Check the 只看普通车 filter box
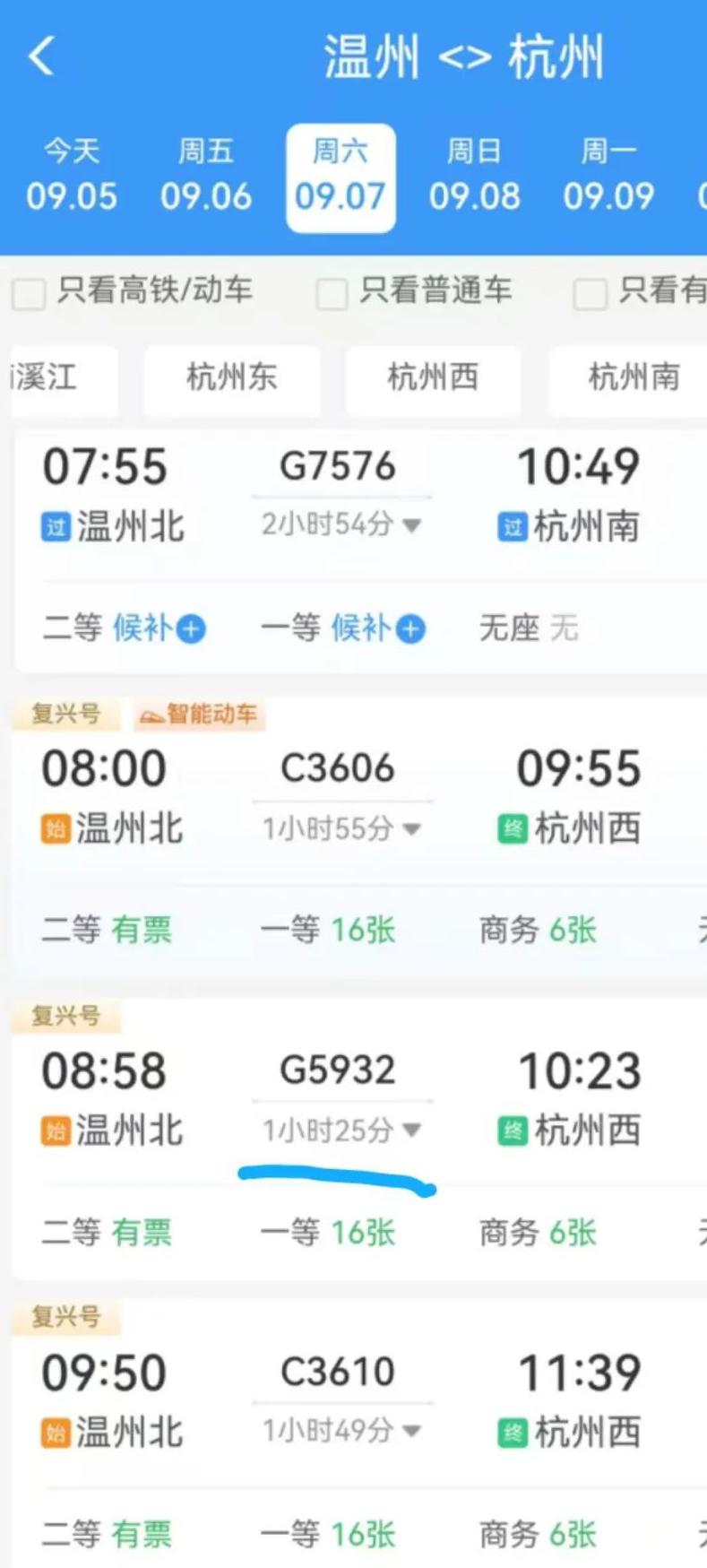707x1568 pixels. point(332,292)
